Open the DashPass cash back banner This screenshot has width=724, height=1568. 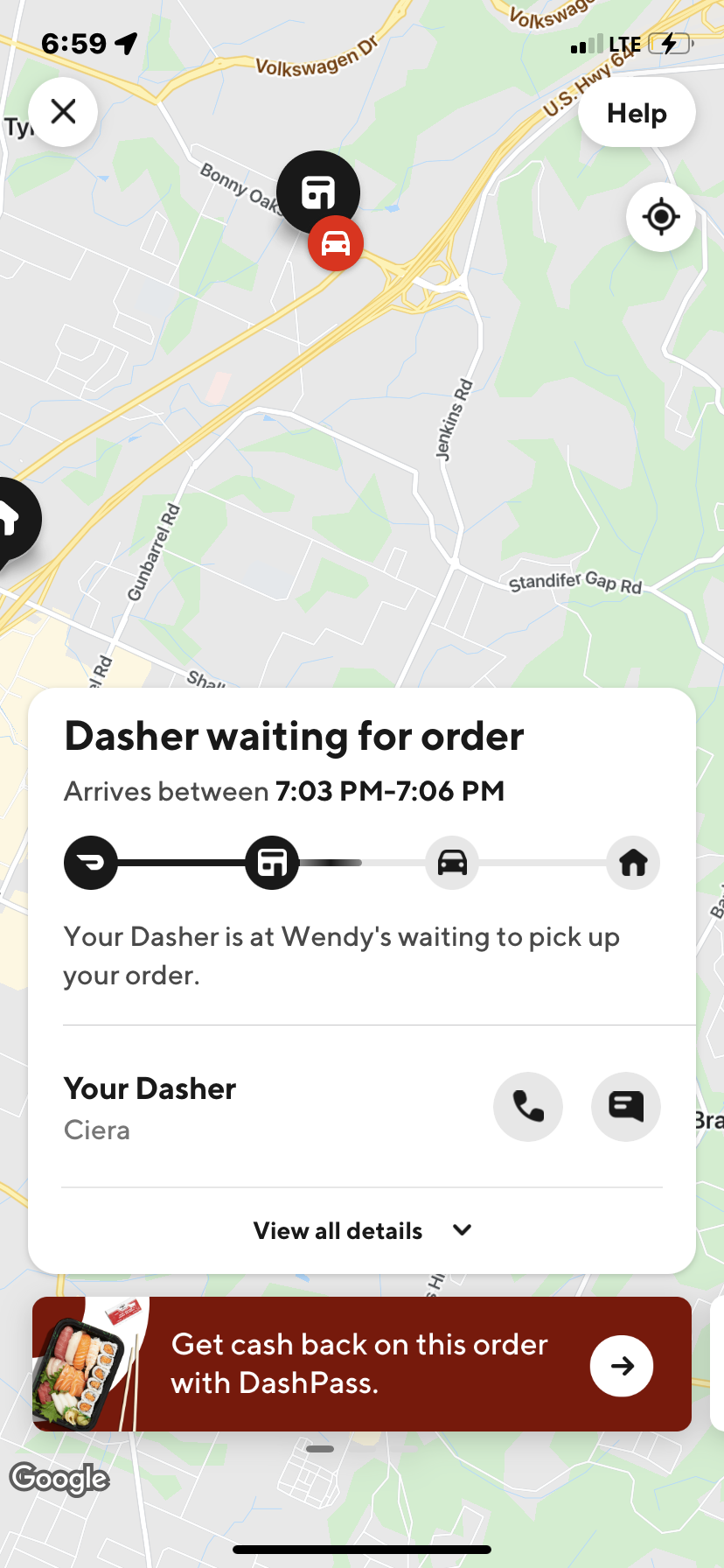coord(362,1364)
